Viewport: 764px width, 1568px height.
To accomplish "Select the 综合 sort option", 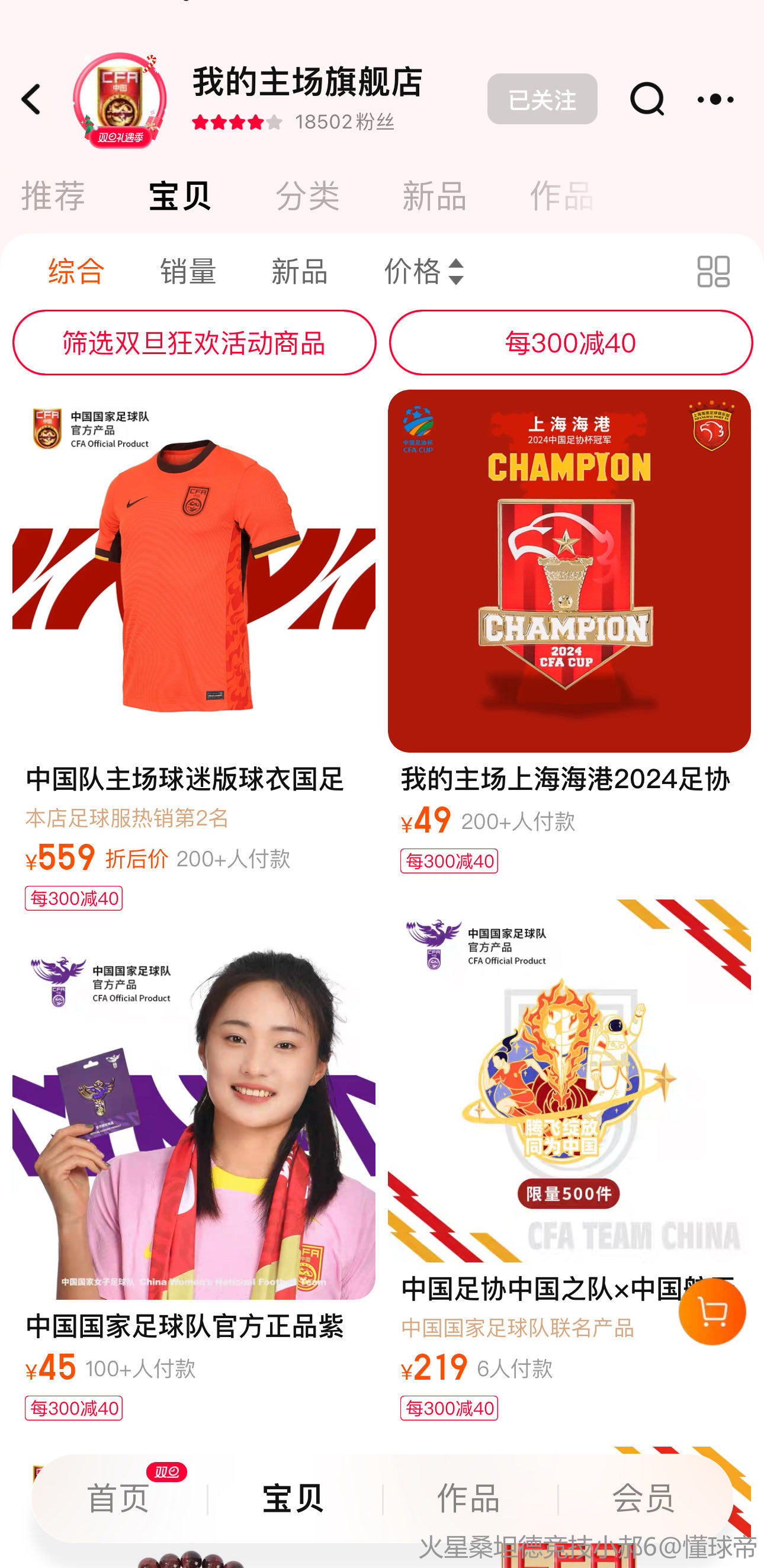I will [76, 271].
